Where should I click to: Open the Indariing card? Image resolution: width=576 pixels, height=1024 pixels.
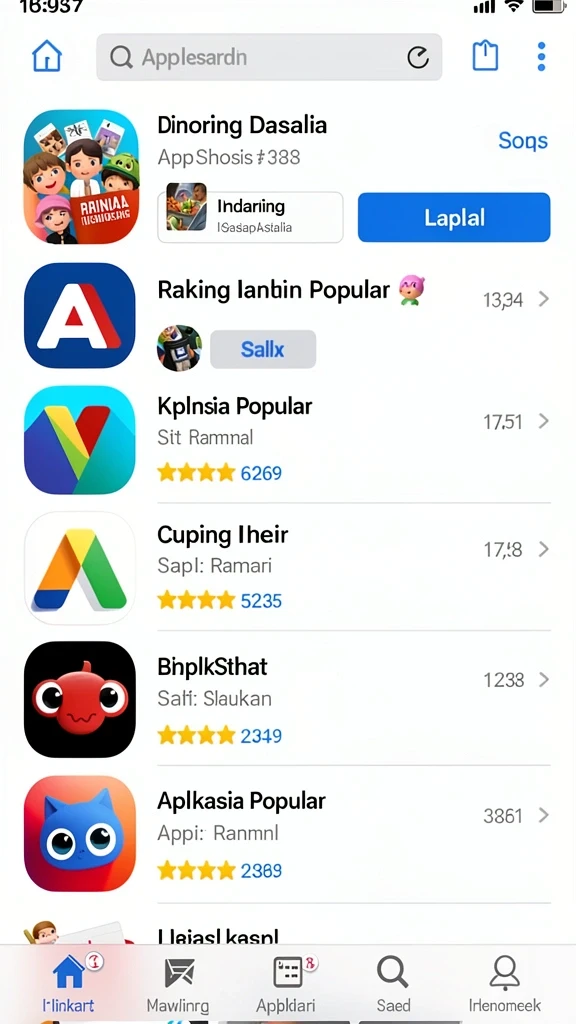point(250,217)
